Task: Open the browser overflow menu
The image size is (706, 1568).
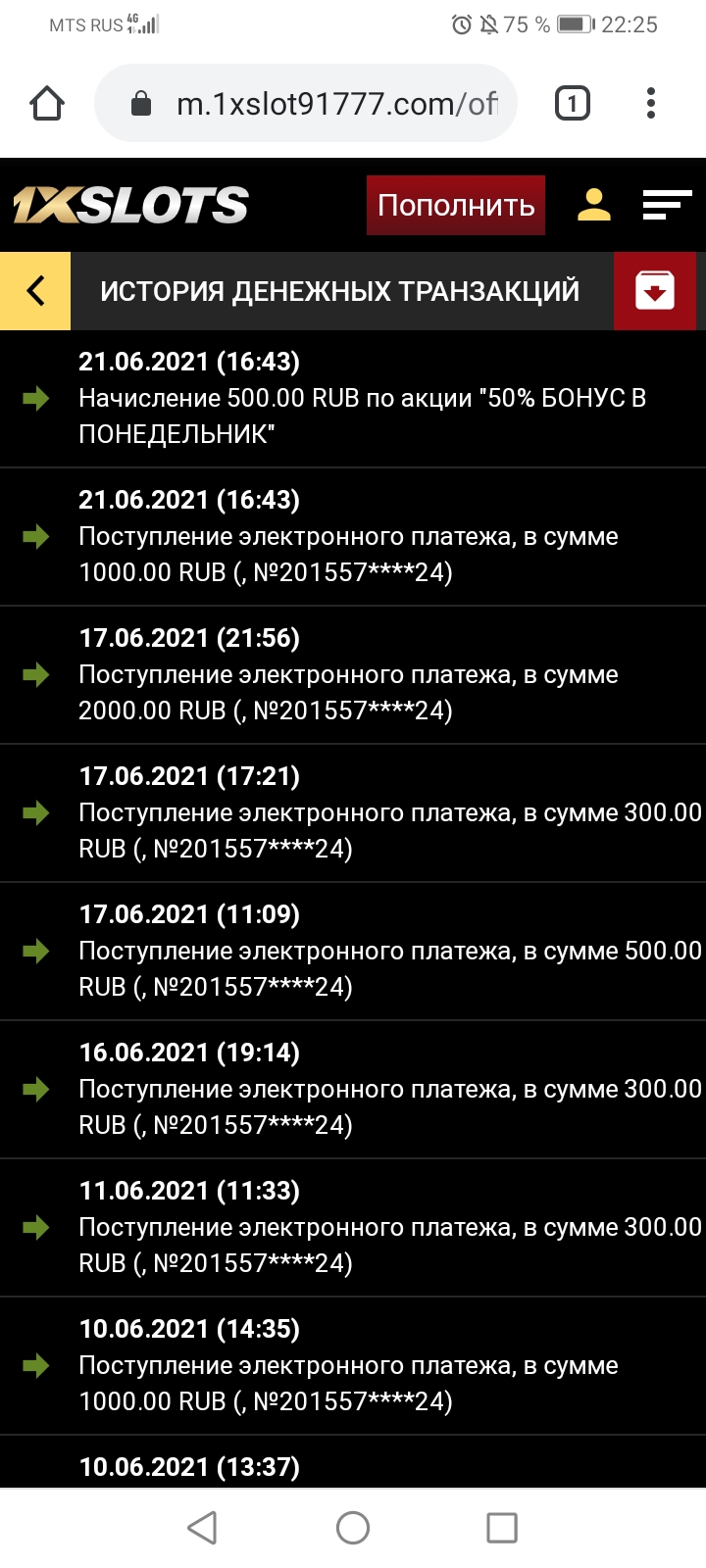Action: (x=651, y=103)
